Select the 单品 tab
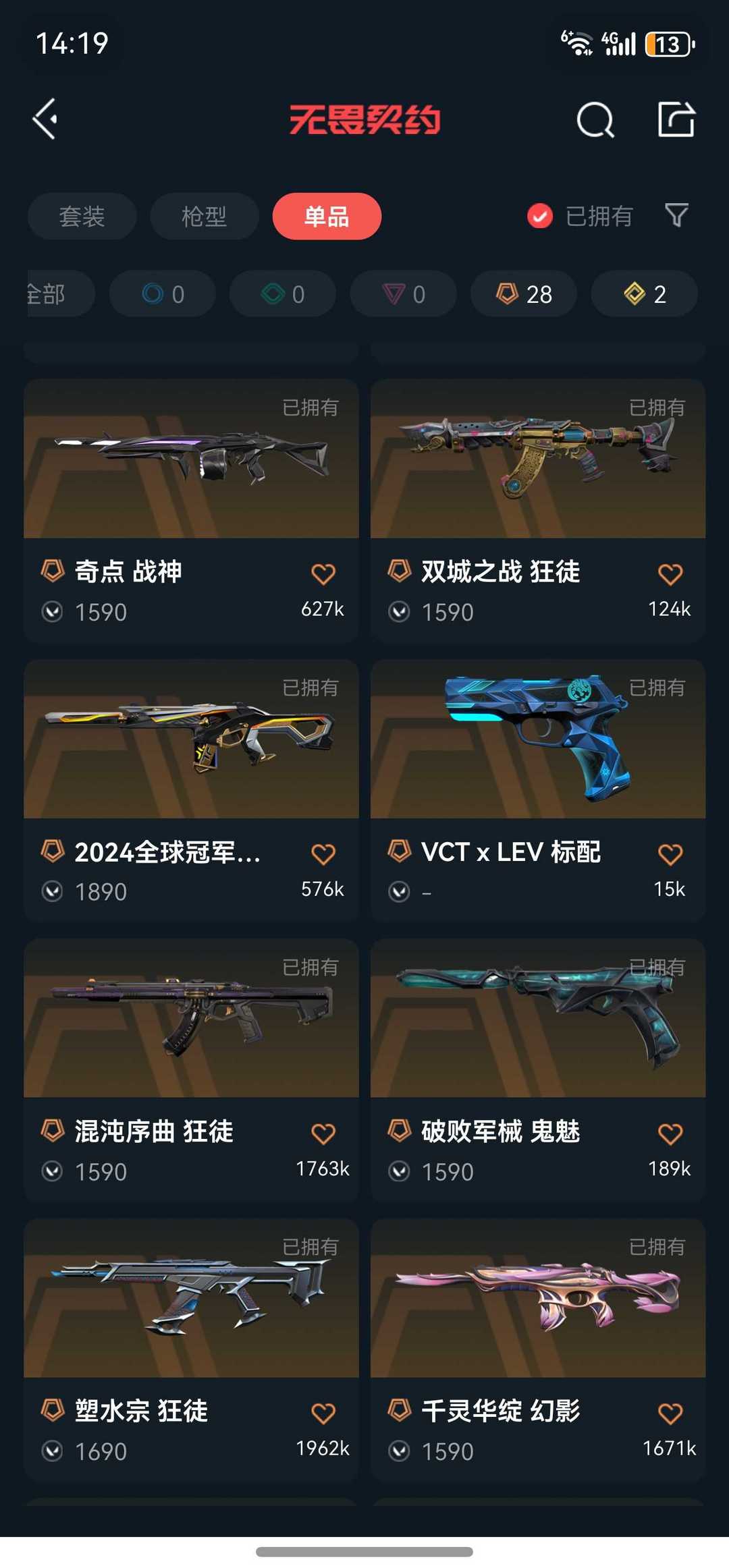This screenshot has width=729, height=1568. 327,217
